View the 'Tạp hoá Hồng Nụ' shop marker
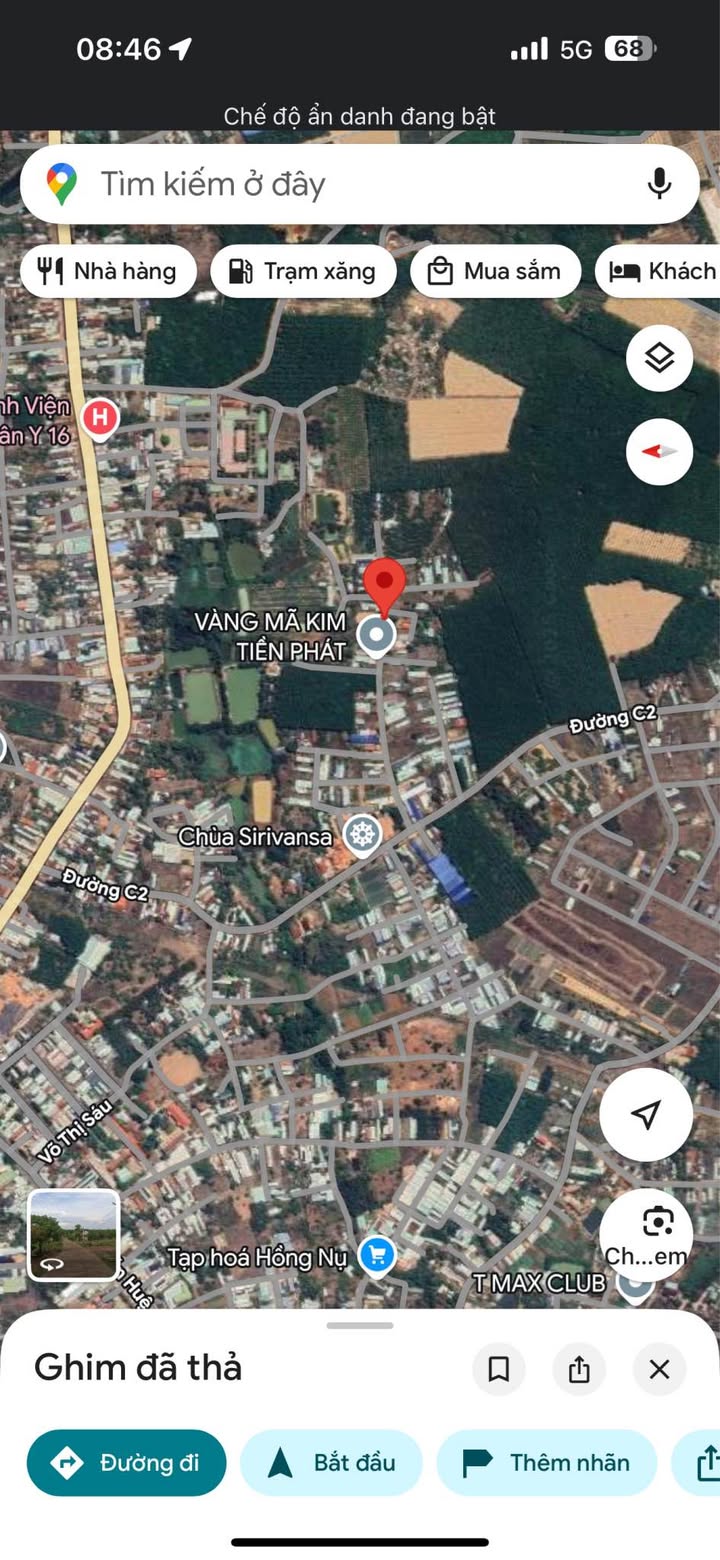720x1560 pixels. click(x=376, y=1256)
